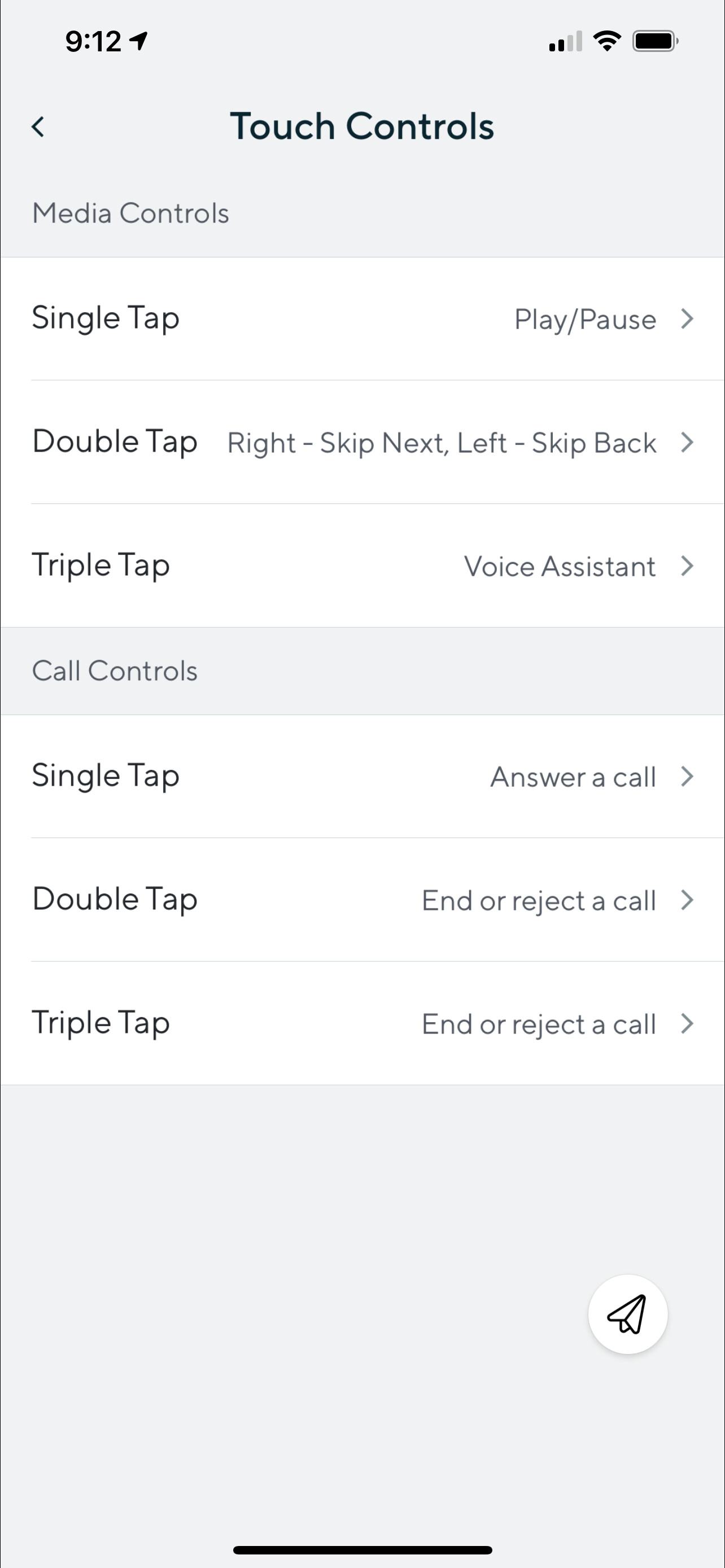Open Triple Tap Voice Assistant setting
This screenshot has height=1568, width=725.
pos(362,566)
